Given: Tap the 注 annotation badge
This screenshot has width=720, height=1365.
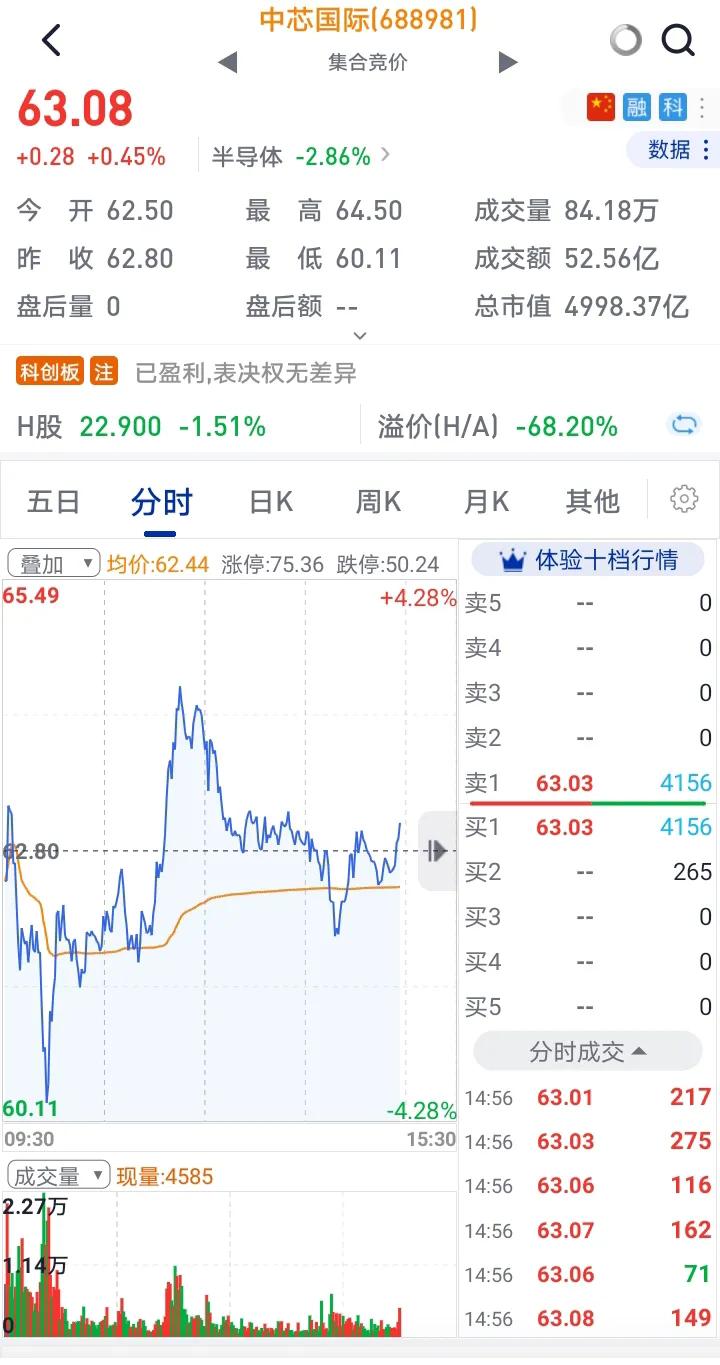Looking at the screenshot, I should 100,370.
